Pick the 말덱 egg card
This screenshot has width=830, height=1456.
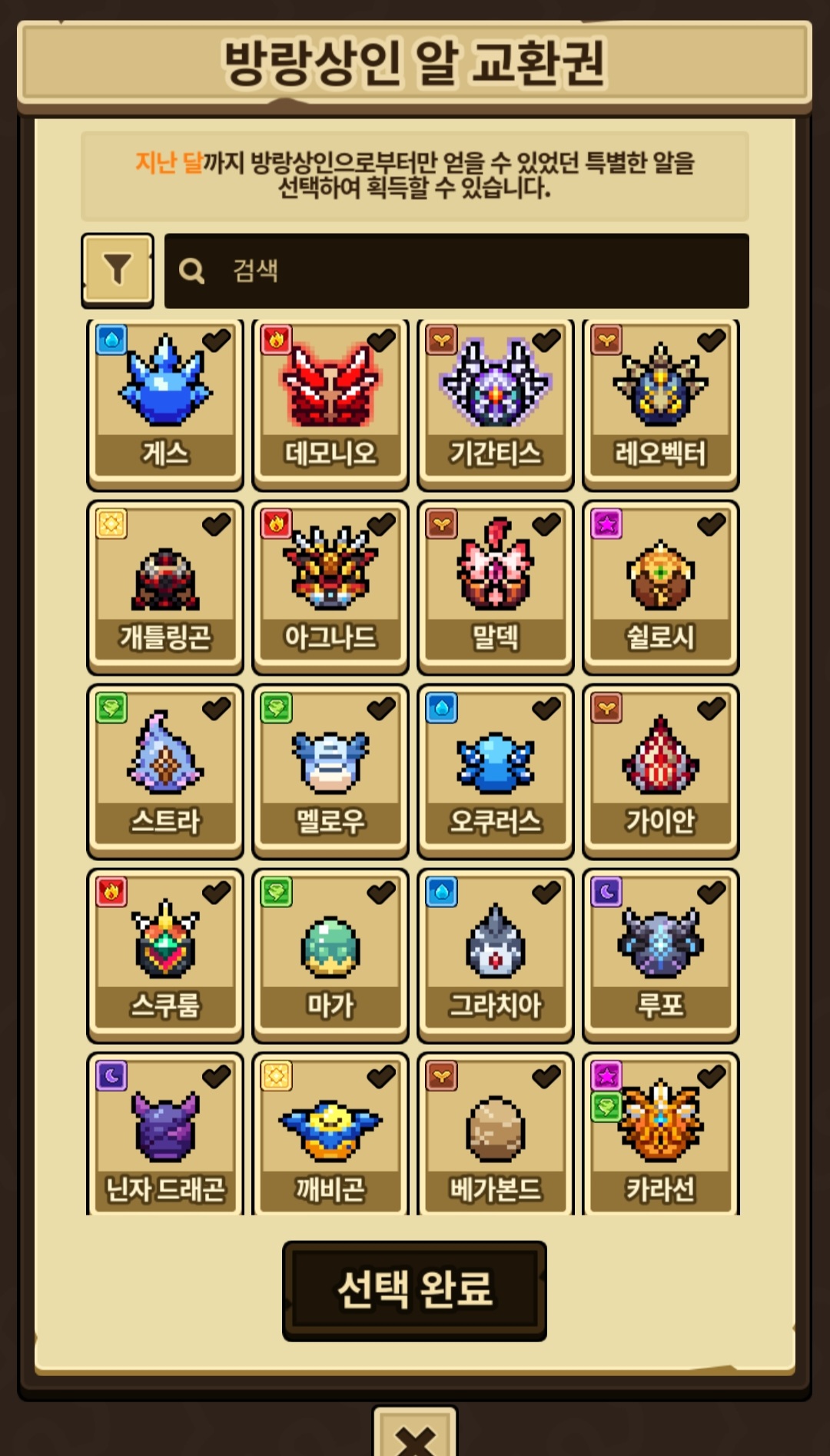[x=496, y=587]
